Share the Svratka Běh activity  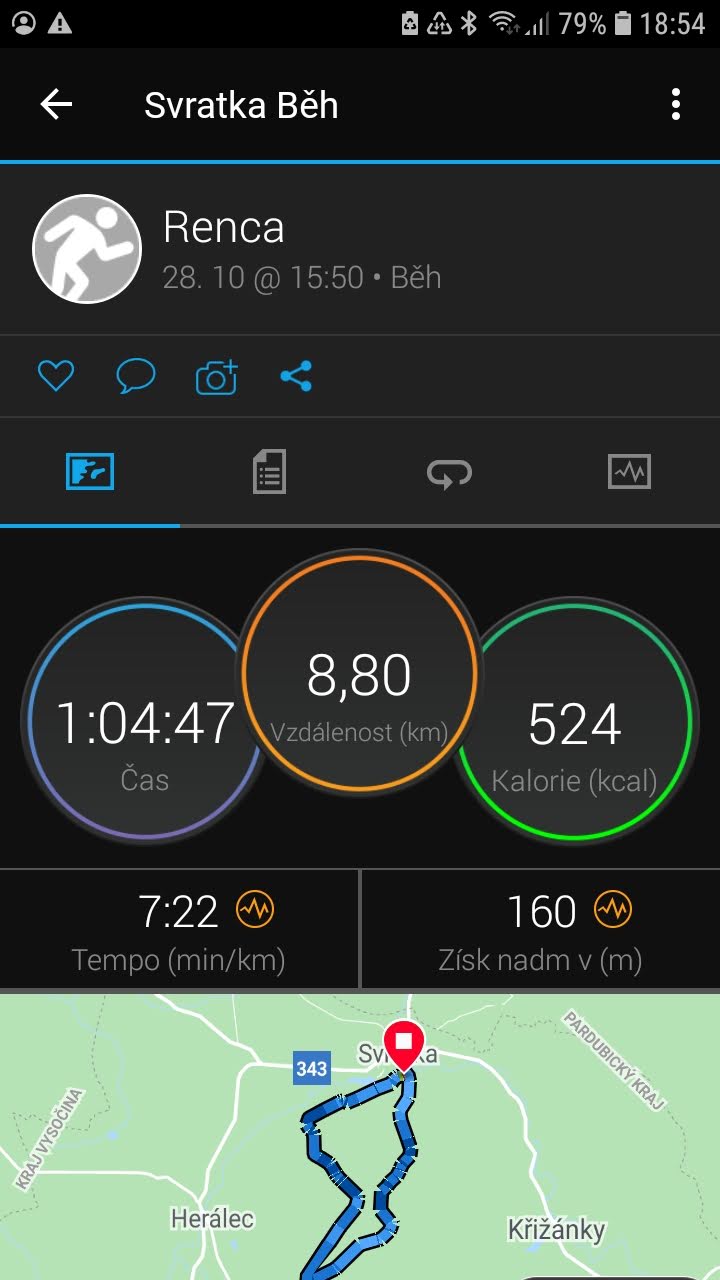(296, 376)
